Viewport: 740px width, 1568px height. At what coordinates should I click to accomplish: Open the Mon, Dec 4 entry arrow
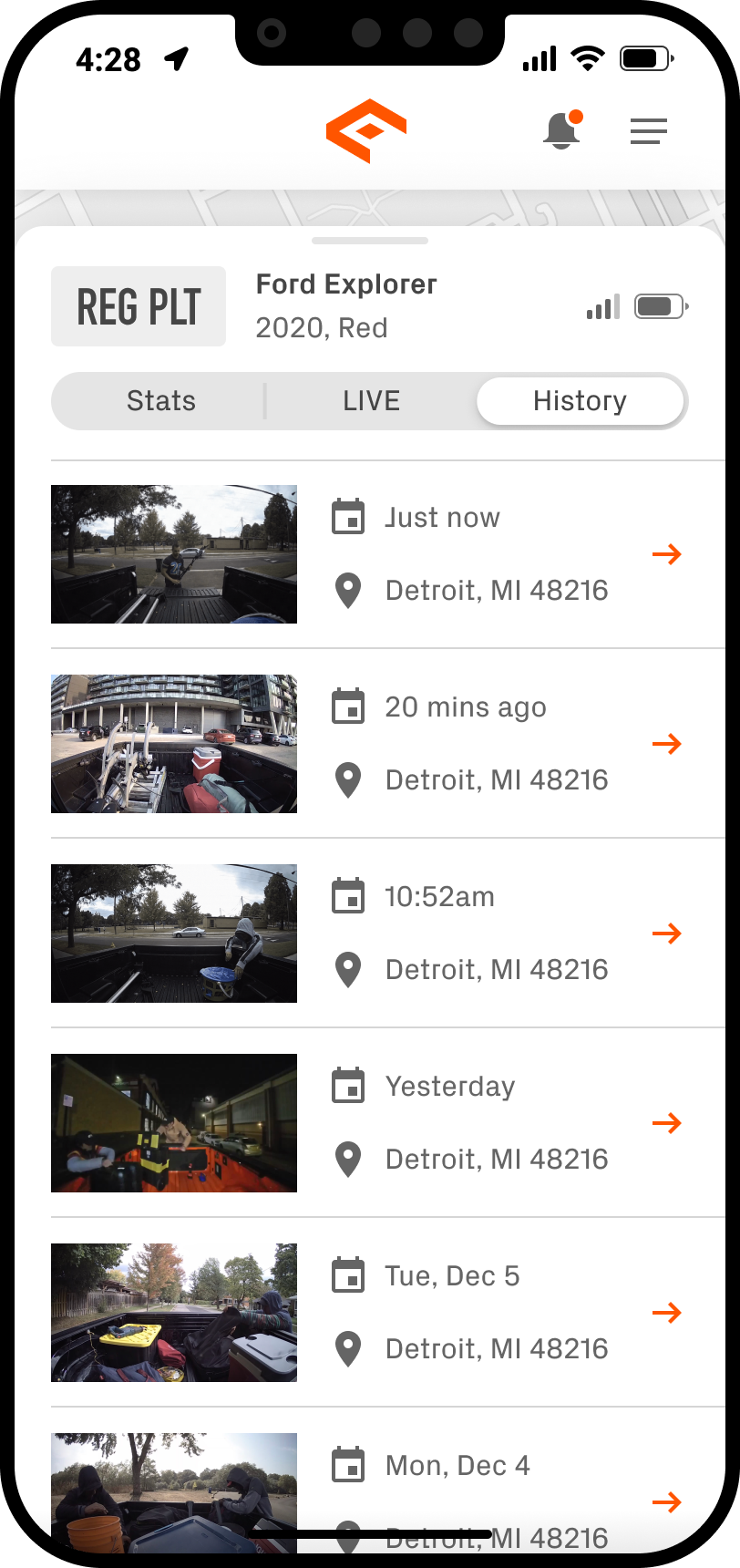pyautogui.click(x=667, y=1501)
